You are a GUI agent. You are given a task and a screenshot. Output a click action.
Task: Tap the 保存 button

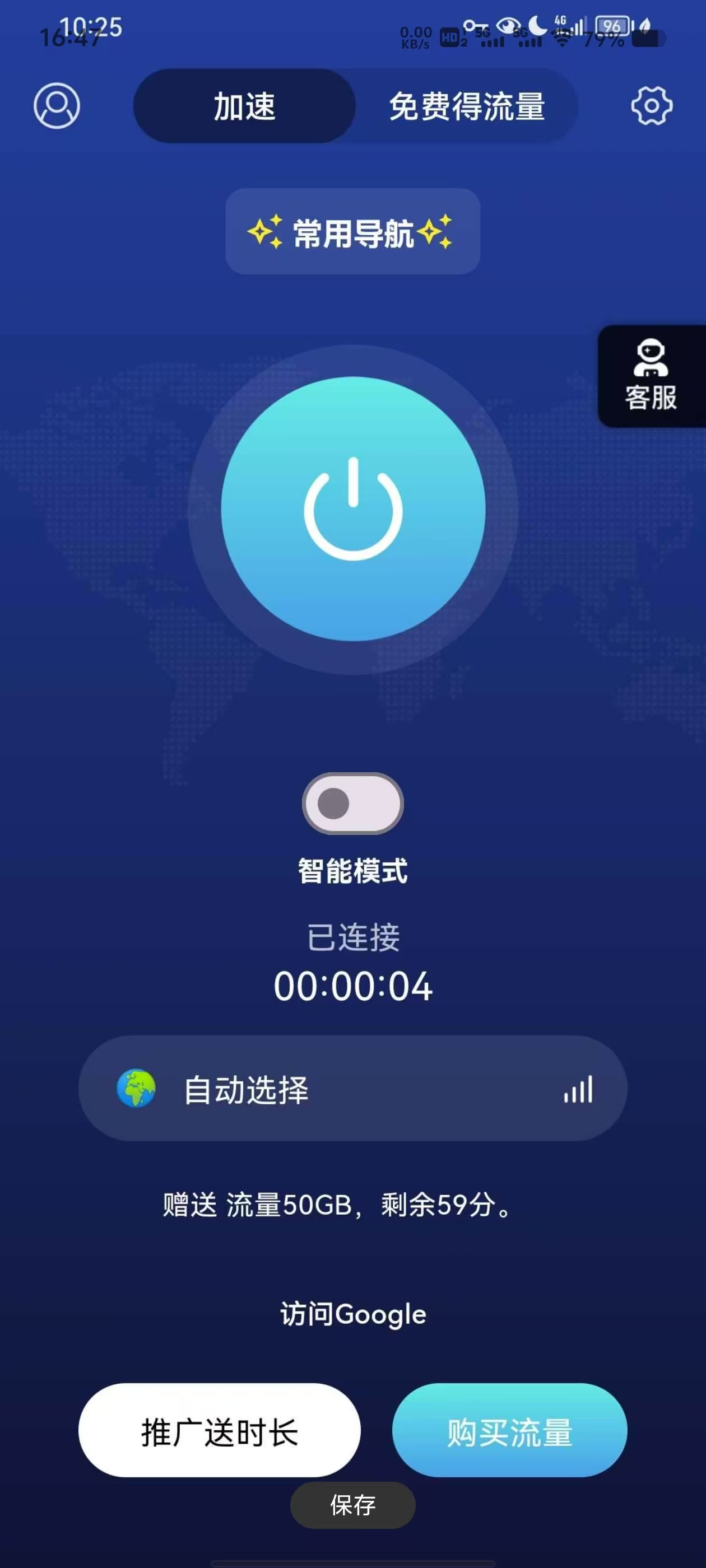click(352, 1505)
